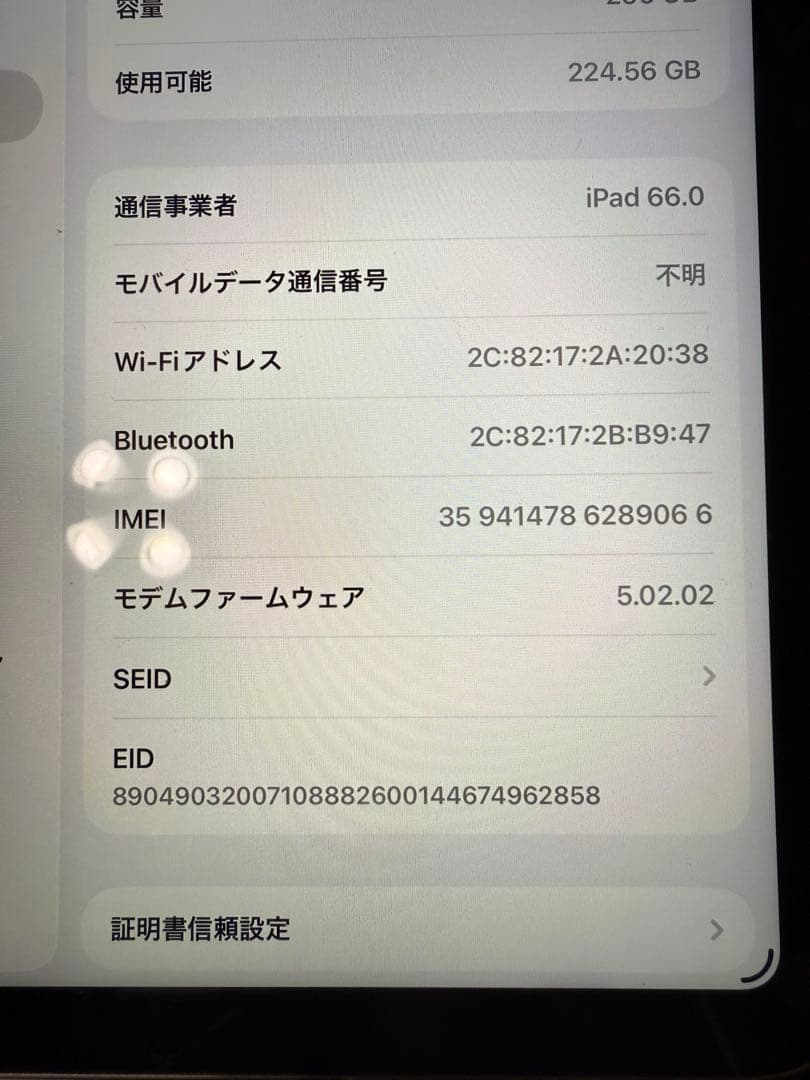Tap the chevron next to SEID
Viewport: 810px width, 1080px height.
(711, 678)
